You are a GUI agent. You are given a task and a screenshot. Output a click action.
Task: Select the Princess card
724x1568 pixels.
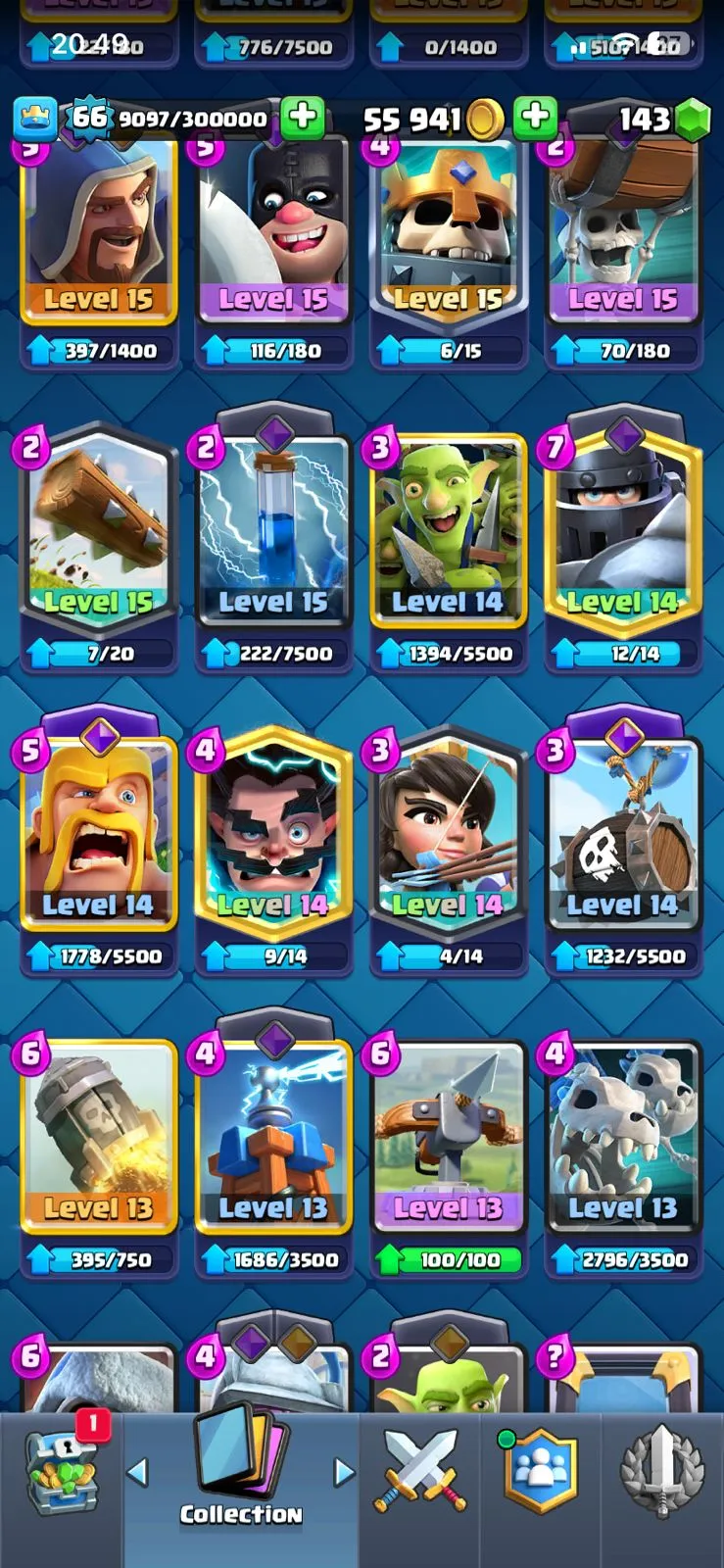pos(448,833)
